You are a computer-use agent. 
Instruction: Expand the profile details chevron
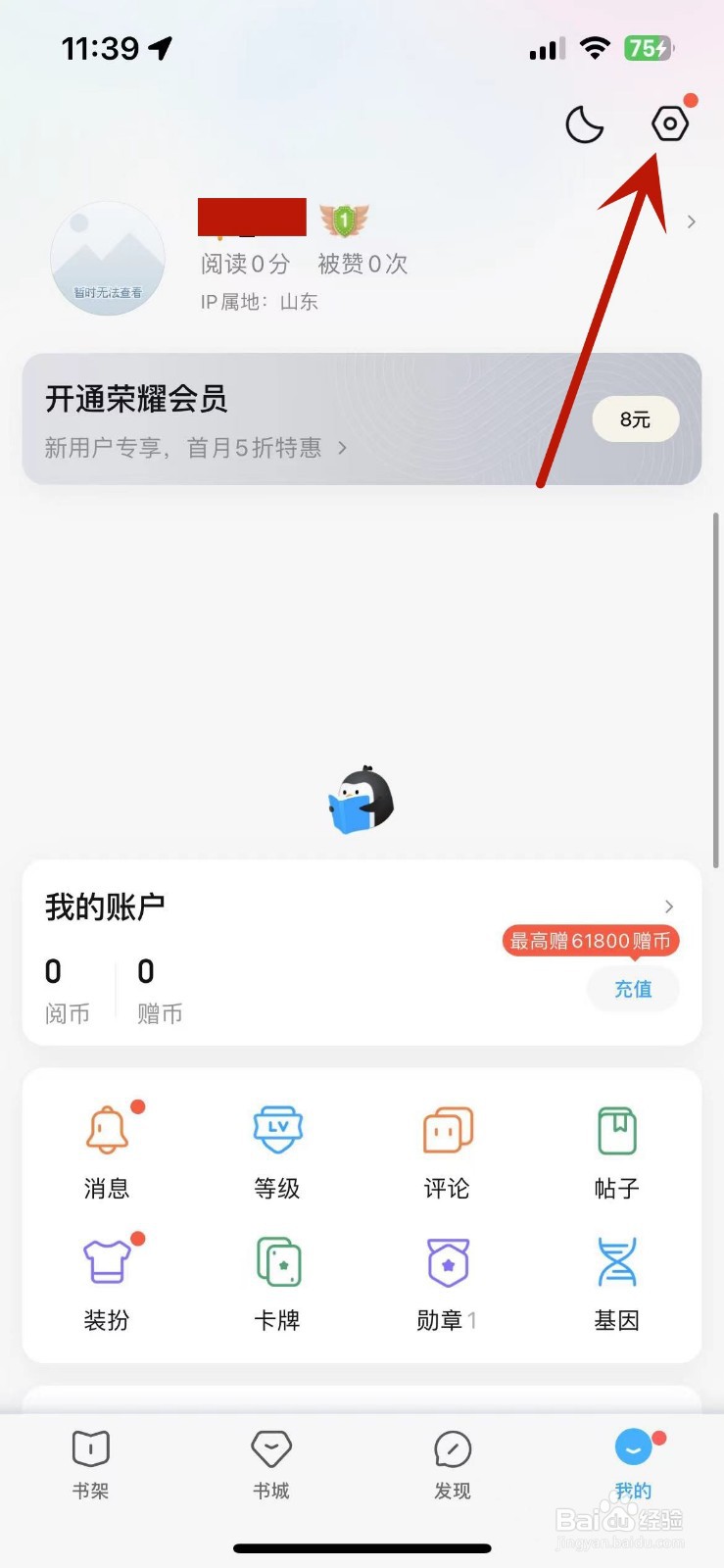click(x=691, y=222)
